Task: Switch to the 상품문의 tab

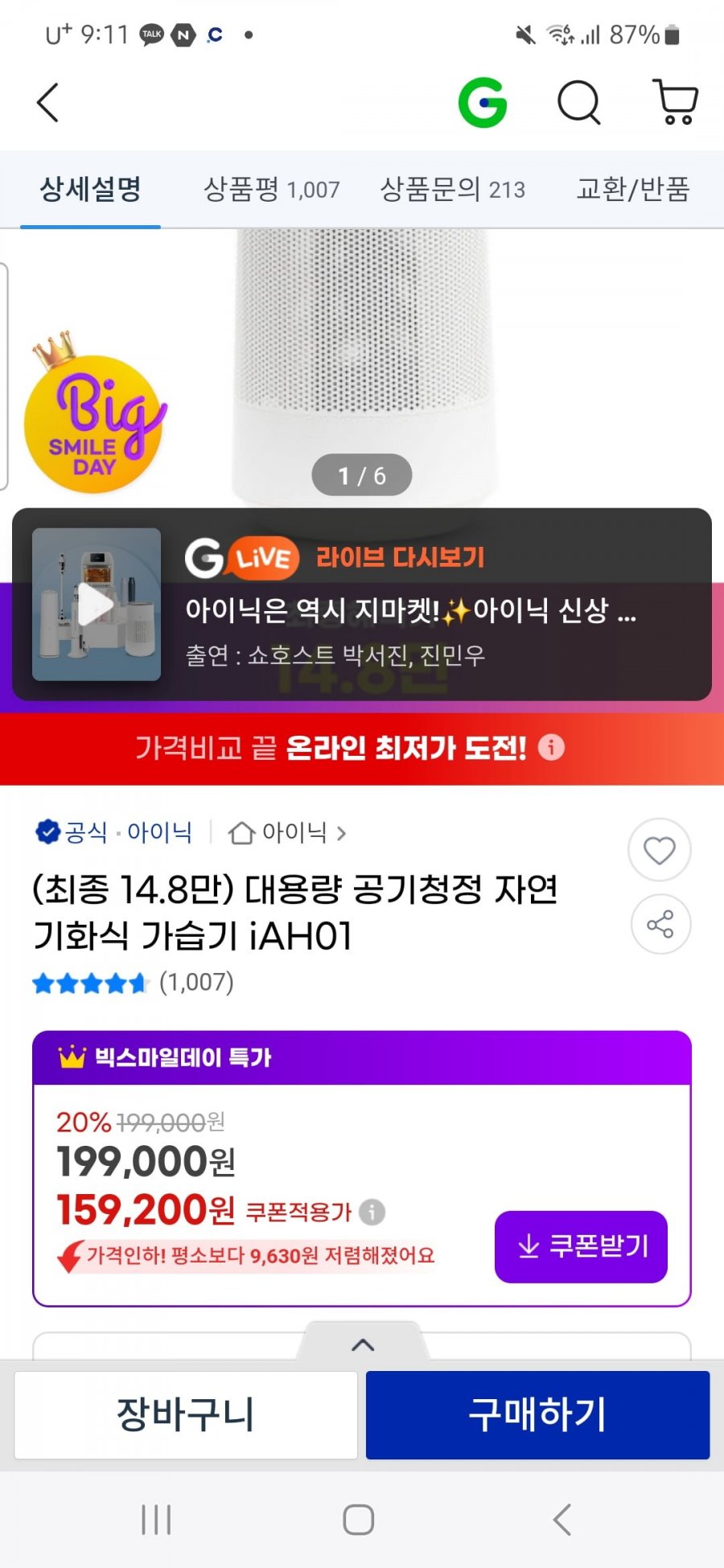Action: click(x=452, y=190)
